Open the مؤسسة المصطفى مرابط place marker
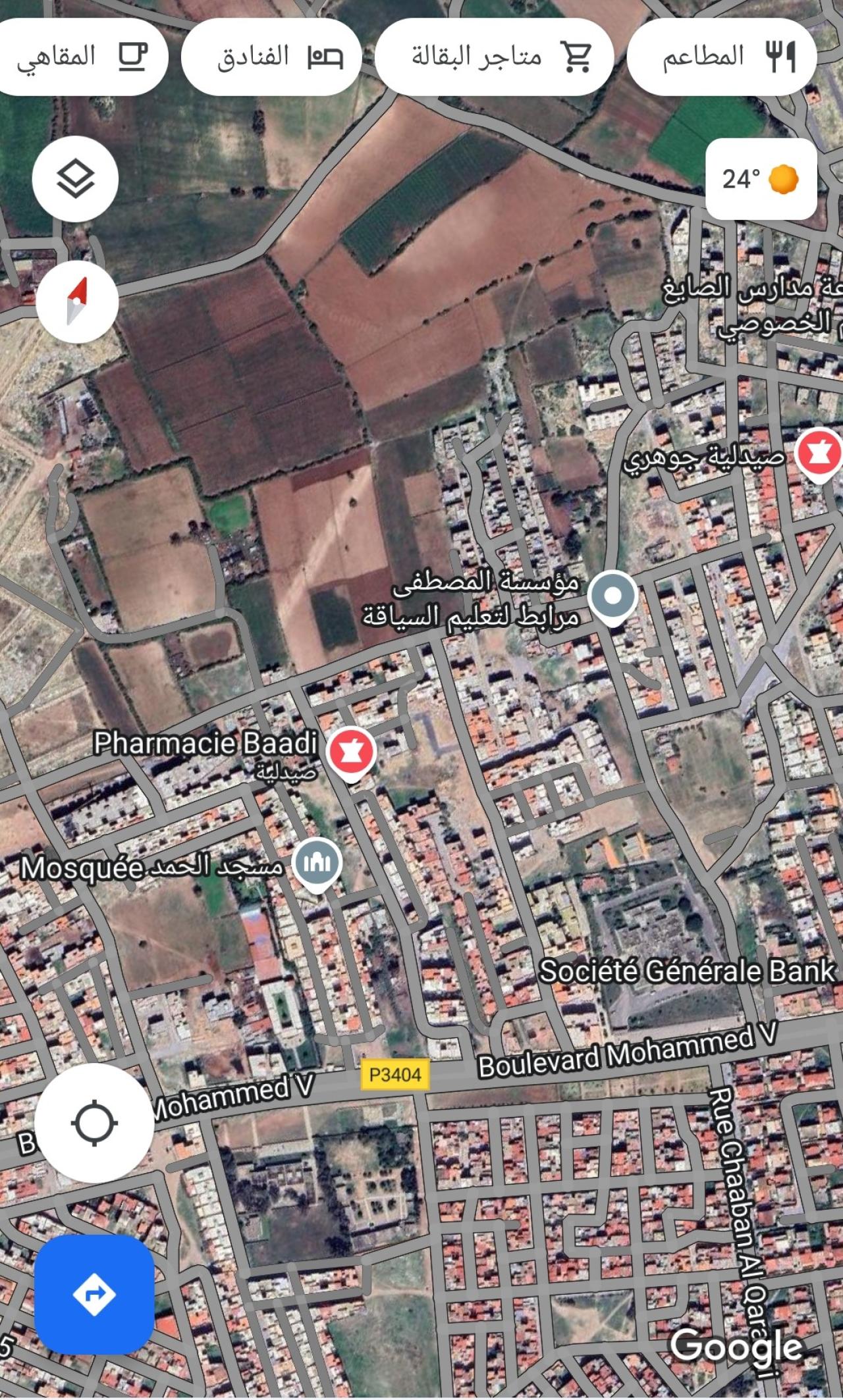This screenshot has width=843, height=1400. click(613, 597)
